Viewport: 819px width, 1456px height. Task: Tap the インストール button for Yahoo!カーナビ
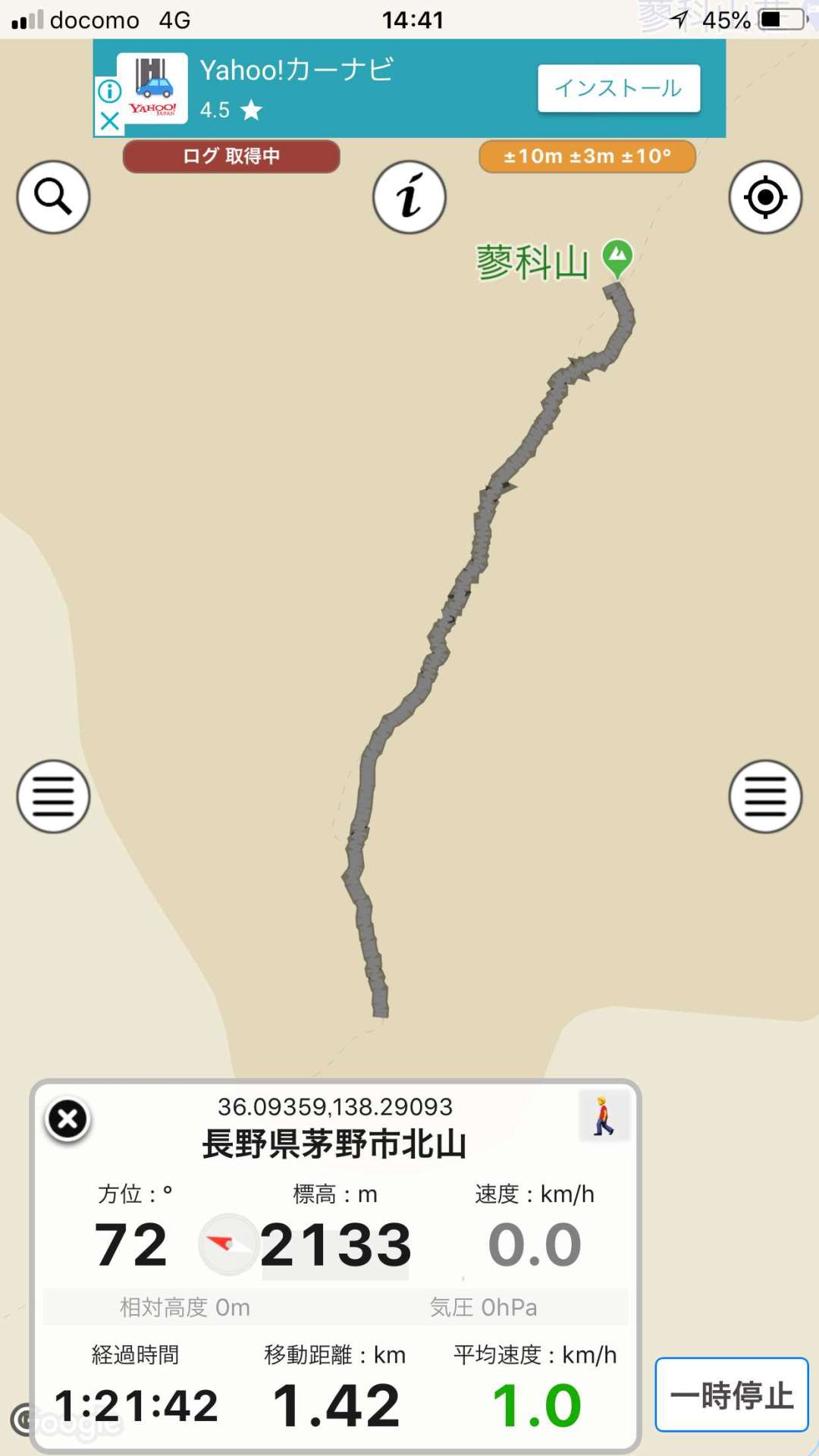[619, 88]
